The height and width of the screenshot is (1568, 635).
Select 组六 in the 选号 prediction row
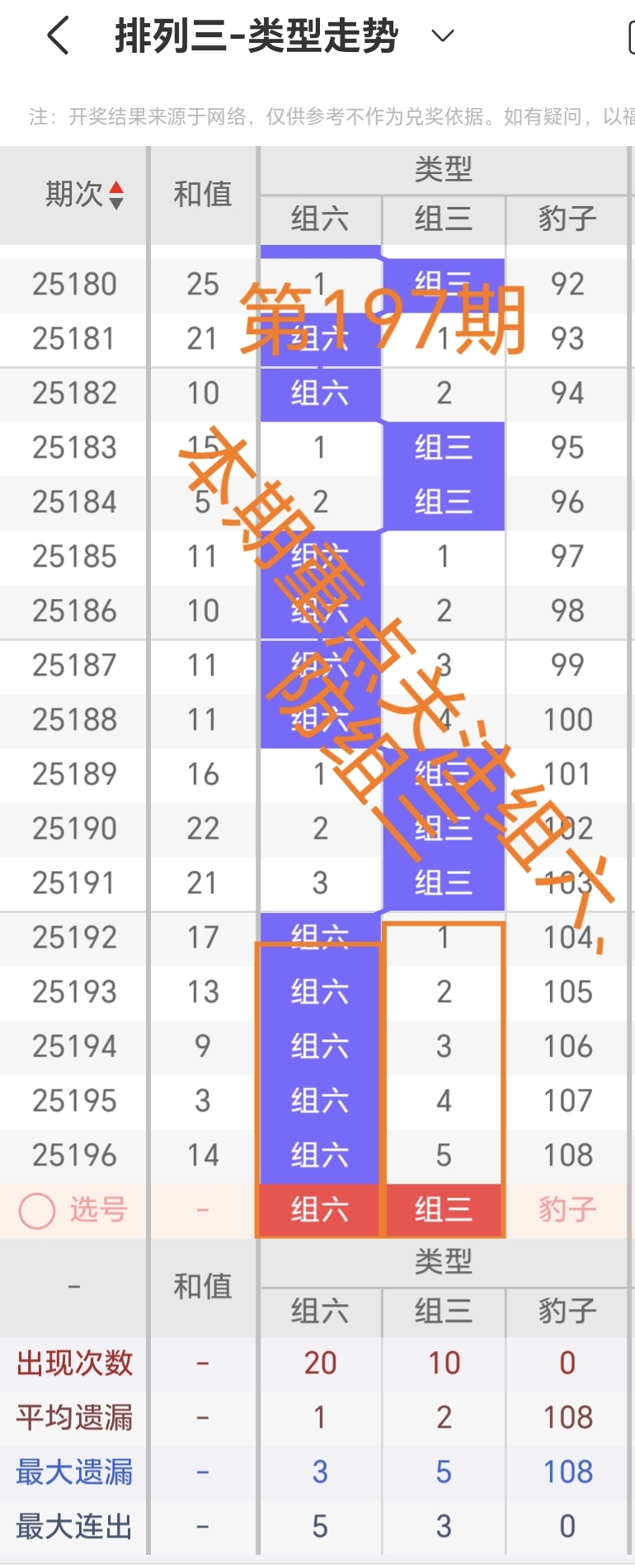click(x=318, y=1209)
